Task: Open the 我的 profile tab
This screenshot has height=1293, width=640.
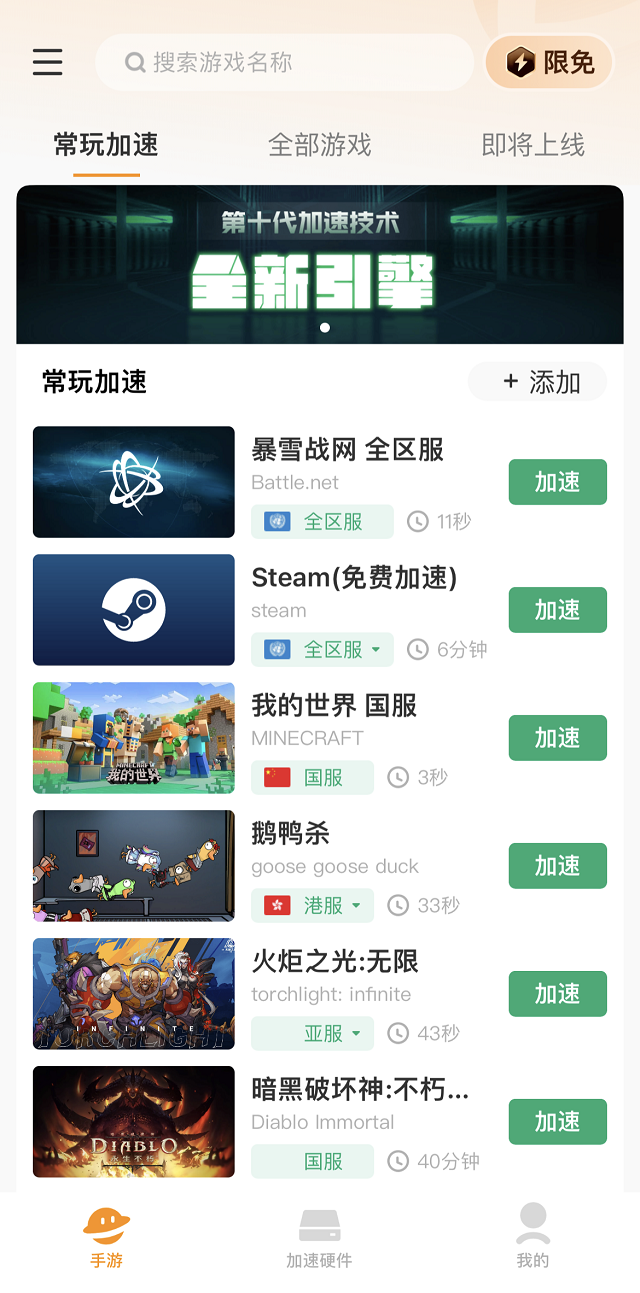Action: pos(533,1238)
